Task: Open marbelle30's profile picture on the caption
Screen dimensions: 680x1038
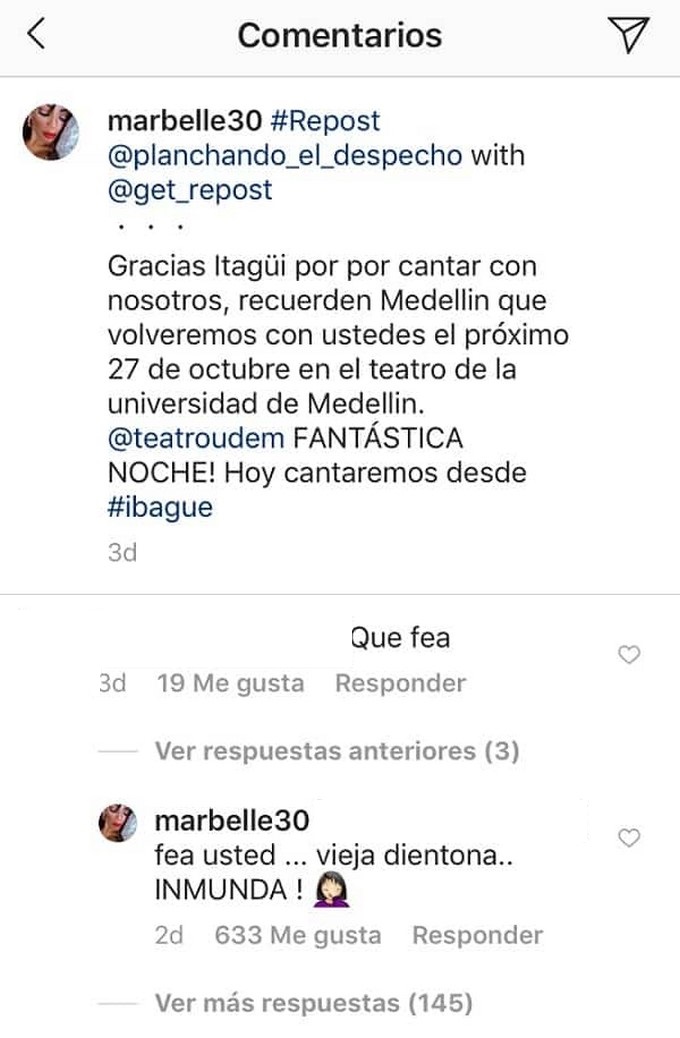Action: 52,130
